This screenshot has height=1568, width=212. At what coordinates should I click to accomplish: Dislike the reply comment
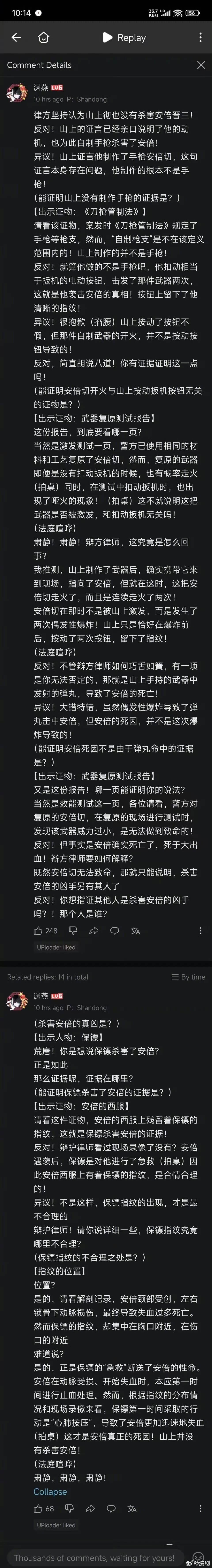point(69,1508)
